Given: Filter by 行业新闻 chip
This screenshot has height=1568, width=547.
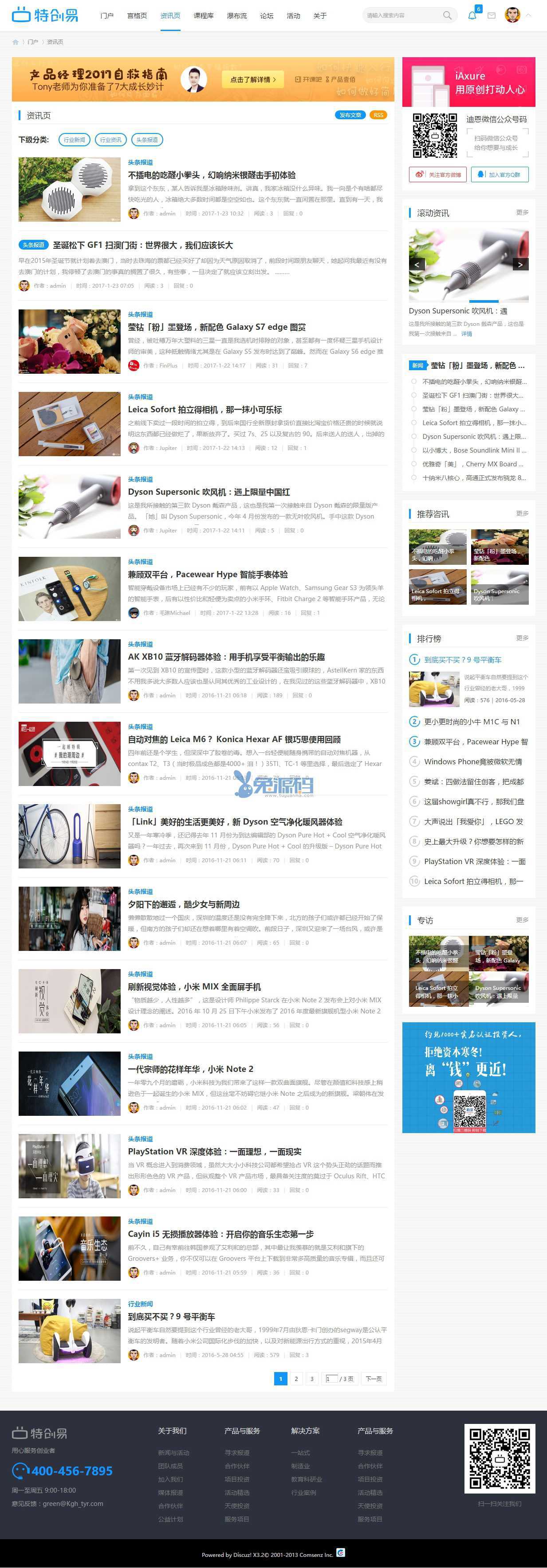Looking at the screenshot, I should 75,139.
